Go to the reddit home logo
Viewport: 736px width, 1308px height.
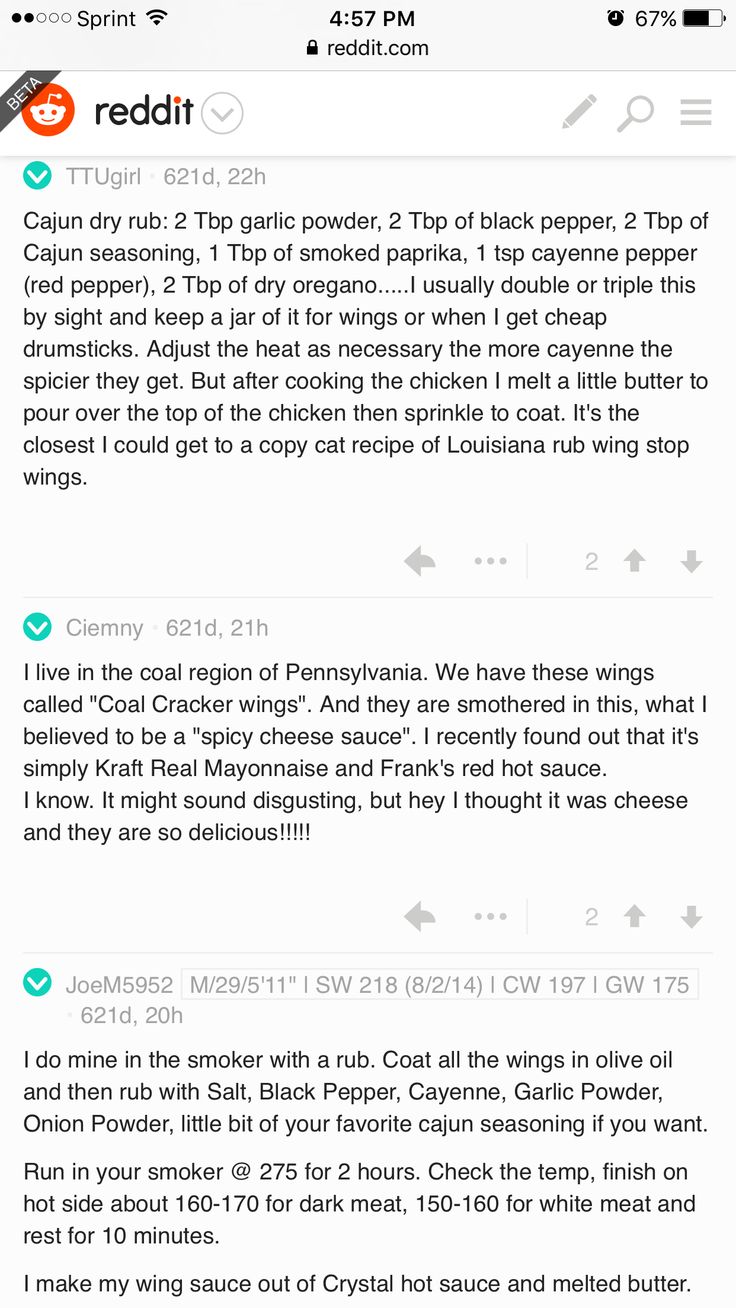click(x=48, y=112)
